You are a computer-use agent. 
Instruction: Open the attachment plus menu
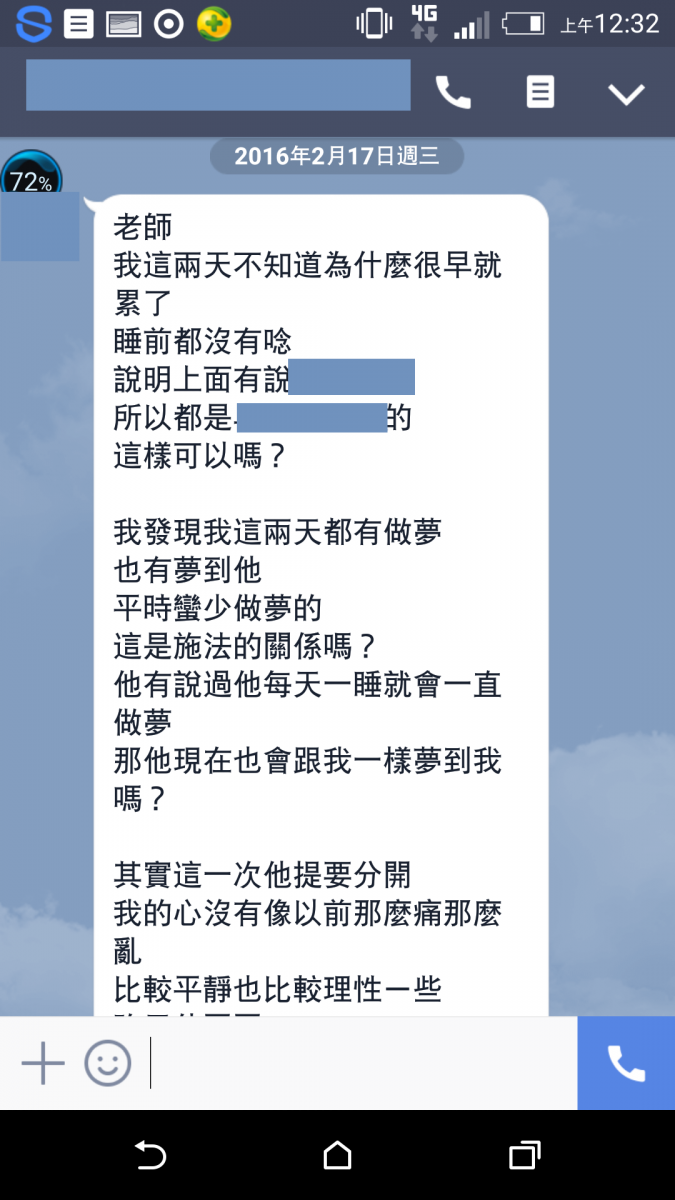pyautogui.click(x=43, y=1063)
